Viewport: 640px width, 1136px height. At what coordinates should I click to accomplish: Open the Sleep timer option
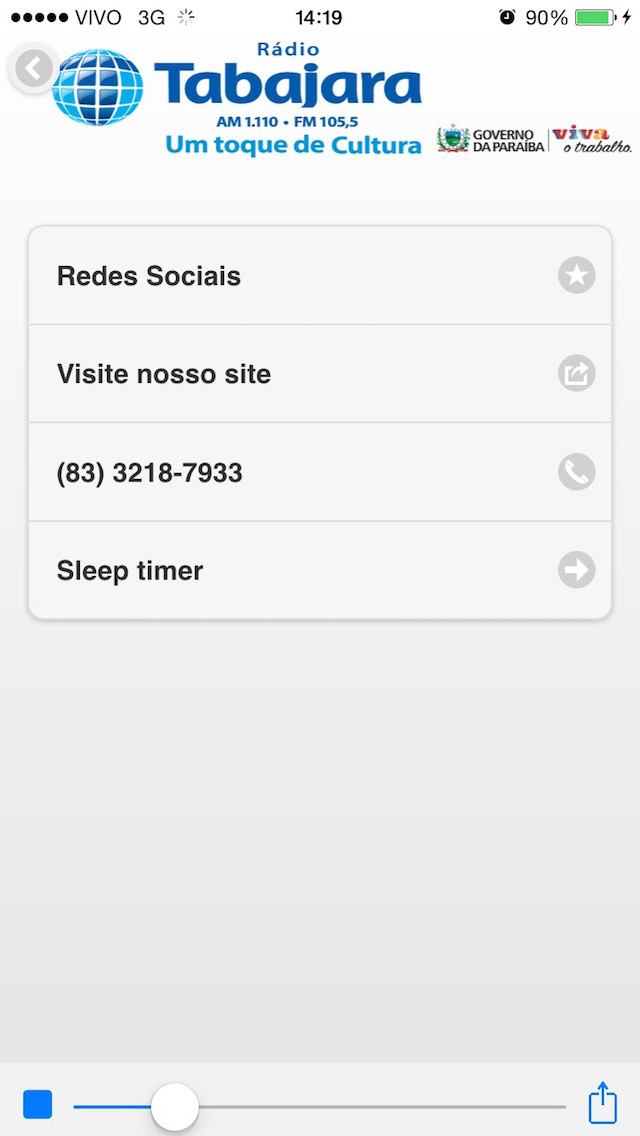pos(319,571)
